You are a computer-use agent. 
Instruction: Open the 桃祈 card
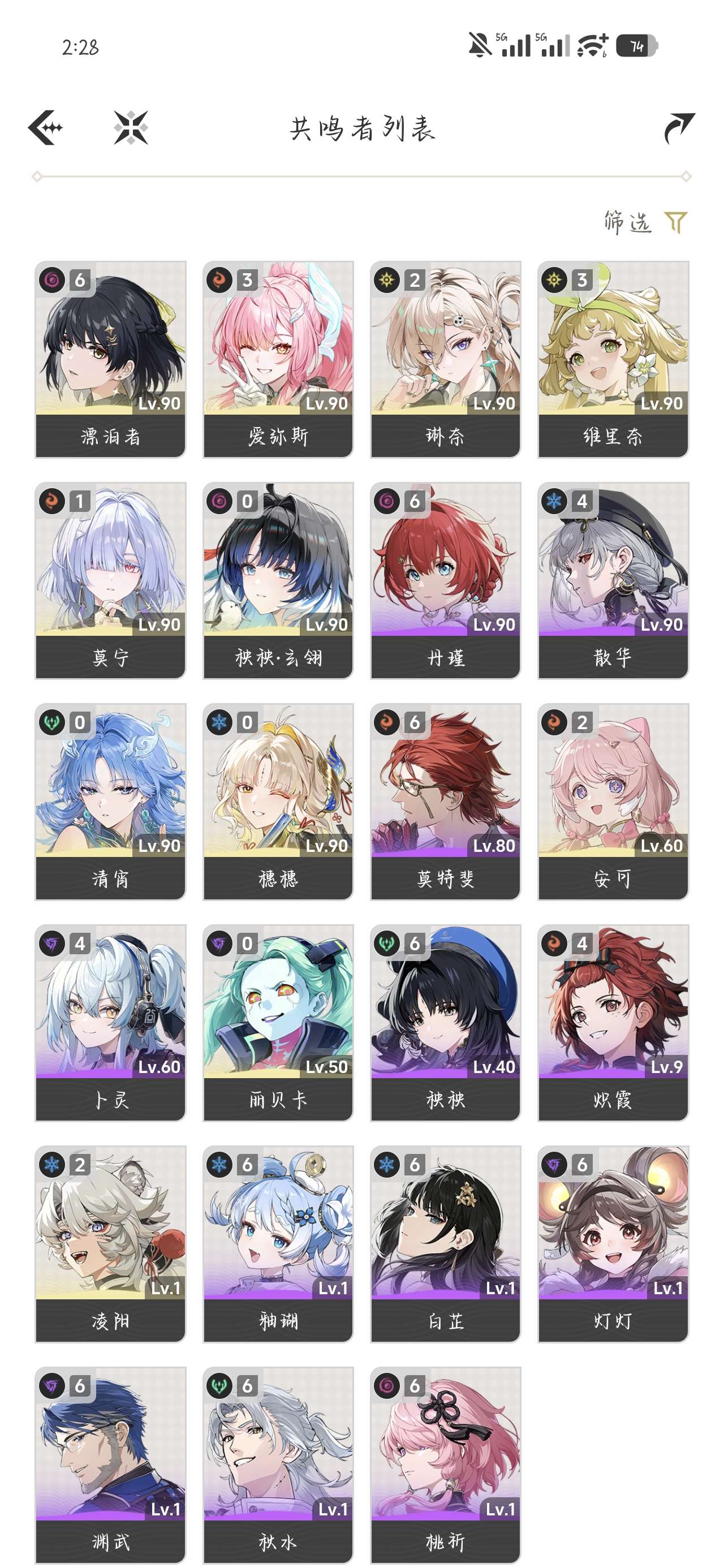click(x=445, y=1465)
